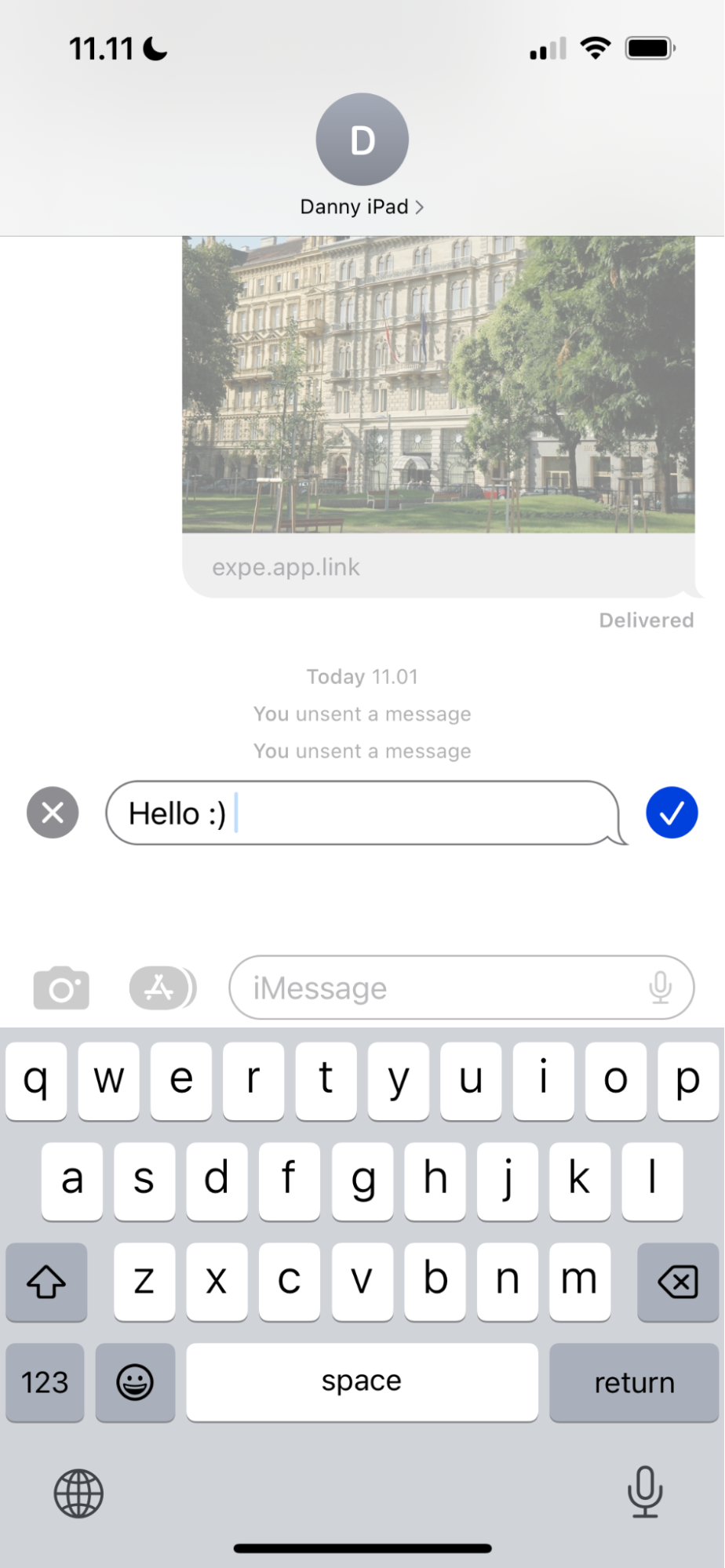The height and width of the screenshot is (1568, 725).
Task: Cancel editing with the X button
Action: coord(53,813)
